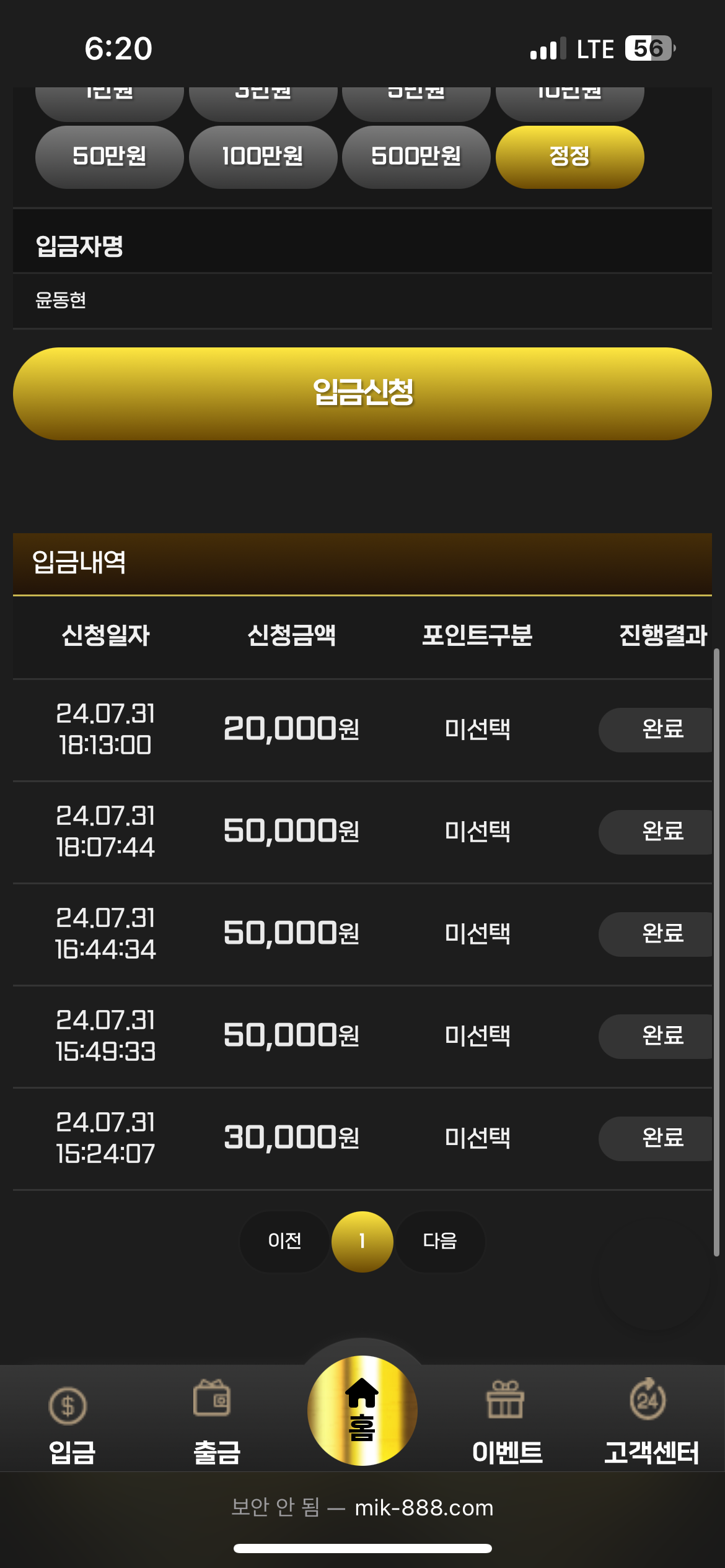Screen dimensions: 725x1568
Task: Choose the 500만원 amount button
Action: [416, 157]
